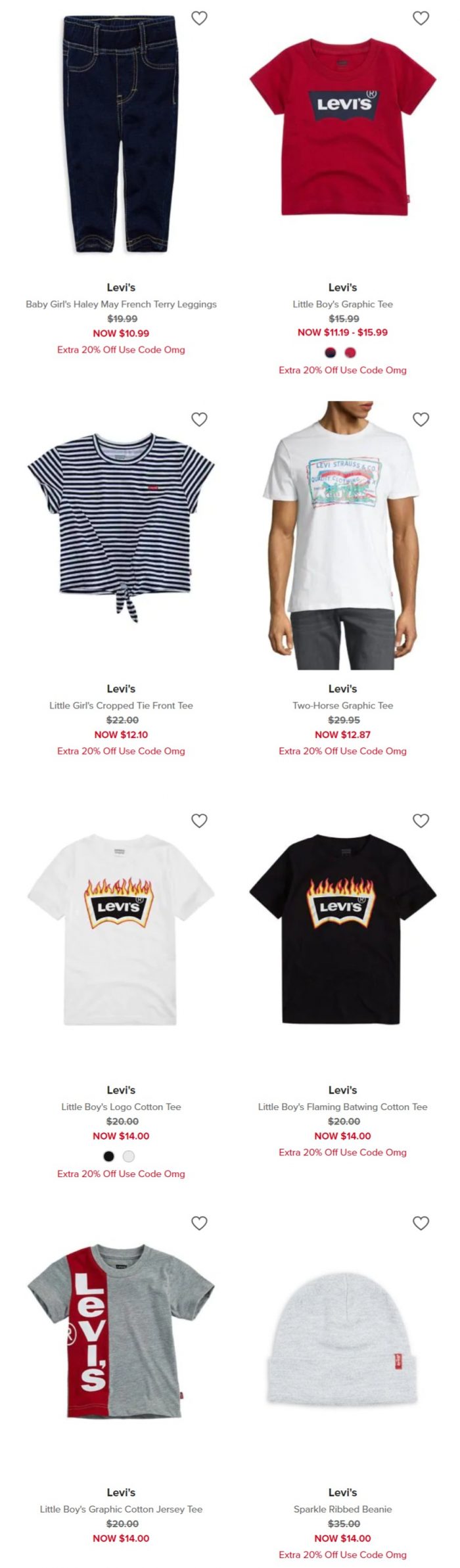
Task: Open Little Boy's Graphic Cotton Jersey Tee title
Action: [121, 1509]
